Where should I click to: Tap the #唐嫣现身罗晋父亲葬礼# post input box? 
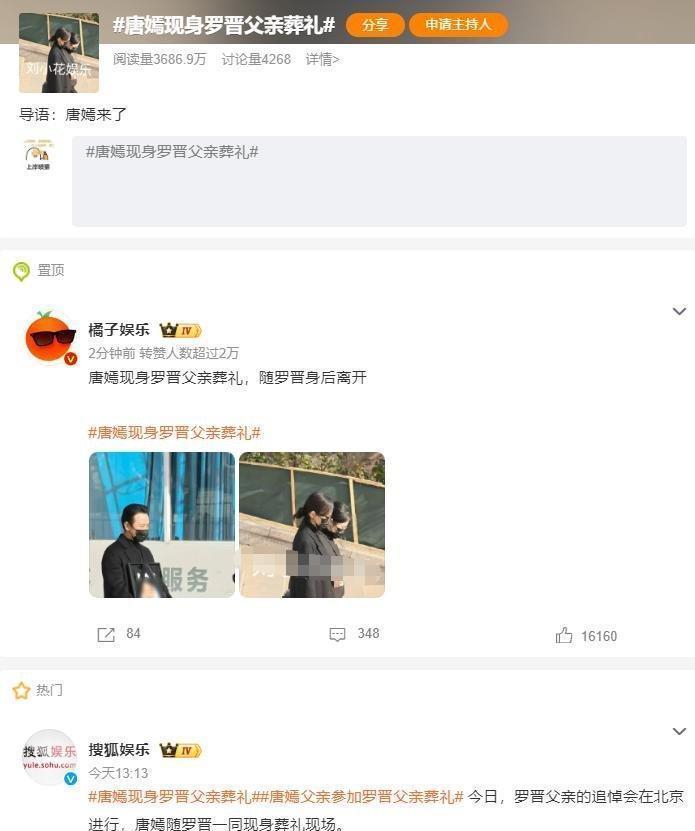(379, 181)
